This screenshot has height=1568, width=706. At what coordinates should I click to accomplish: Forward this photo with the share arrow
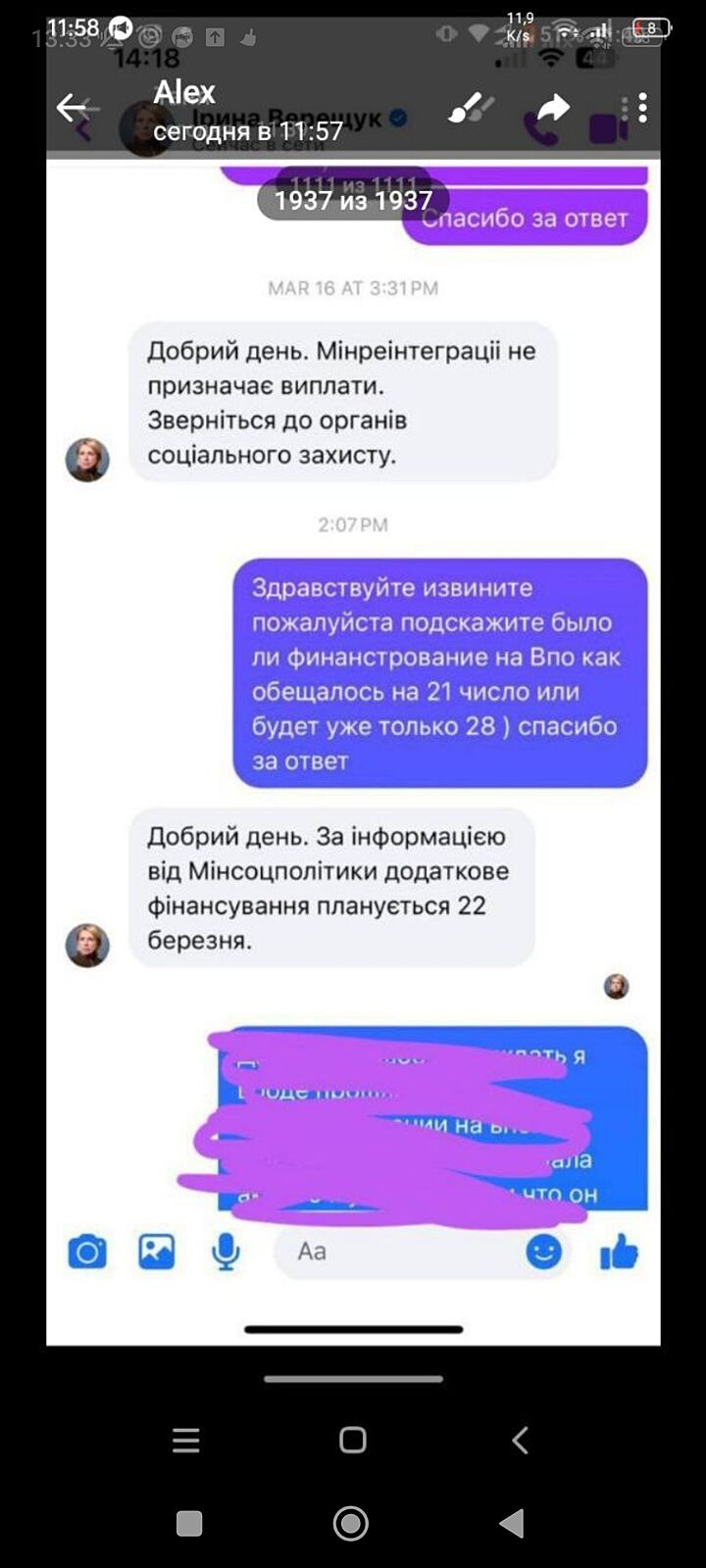(554, 108)
